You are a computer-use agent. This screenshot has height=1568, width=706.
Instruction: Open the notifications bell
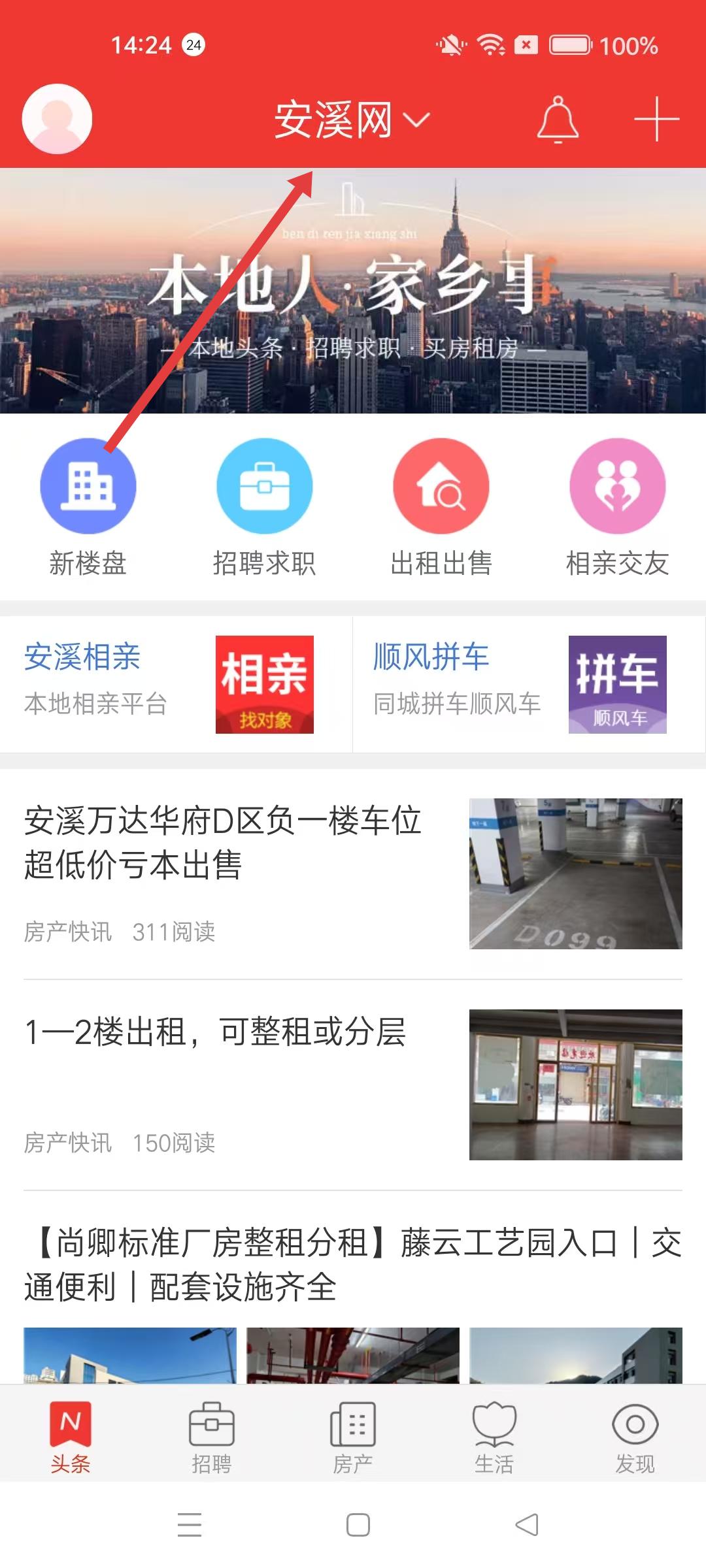tap(558, 120)
